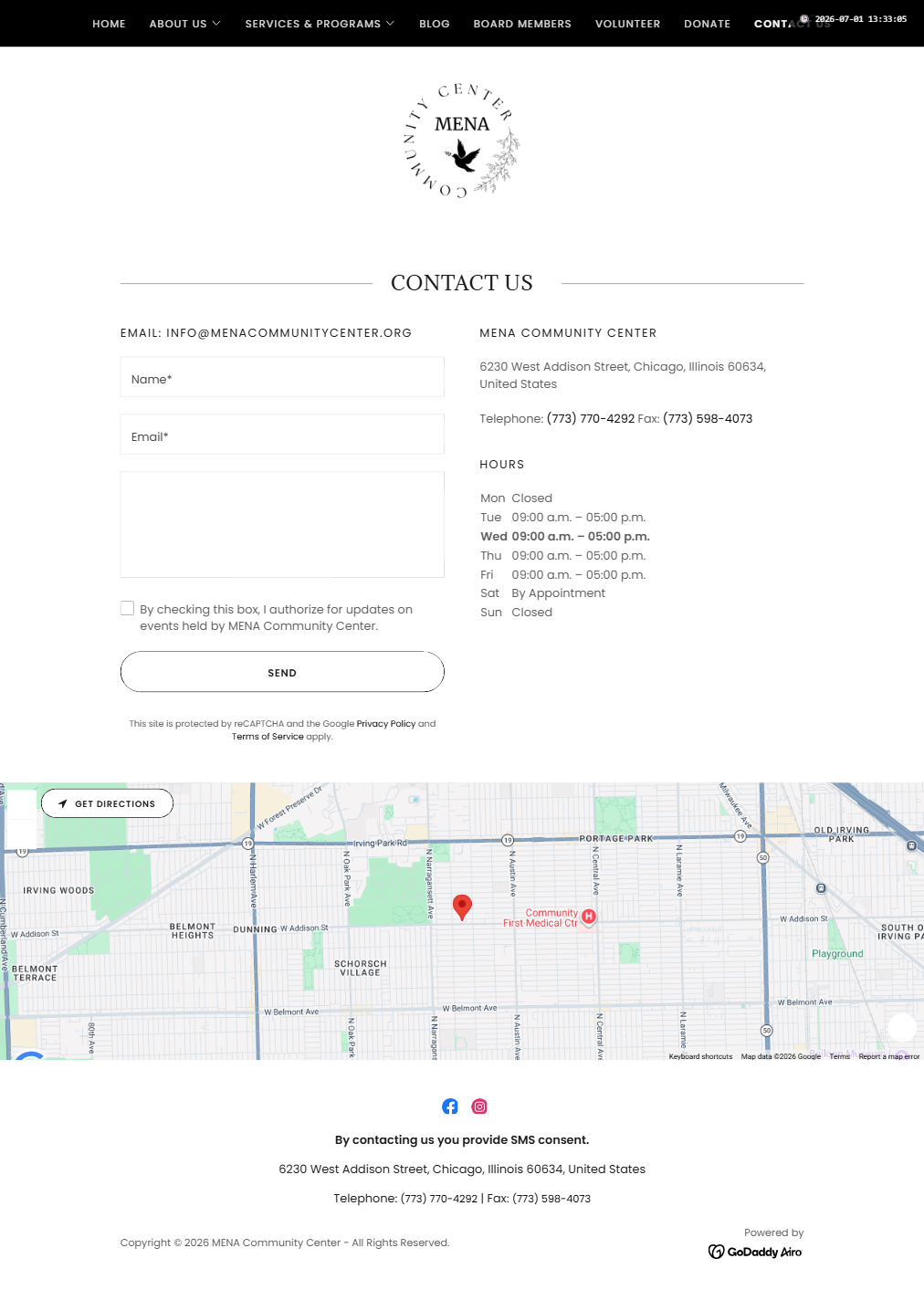Tap Get Directions on the map

click(108, 803)
